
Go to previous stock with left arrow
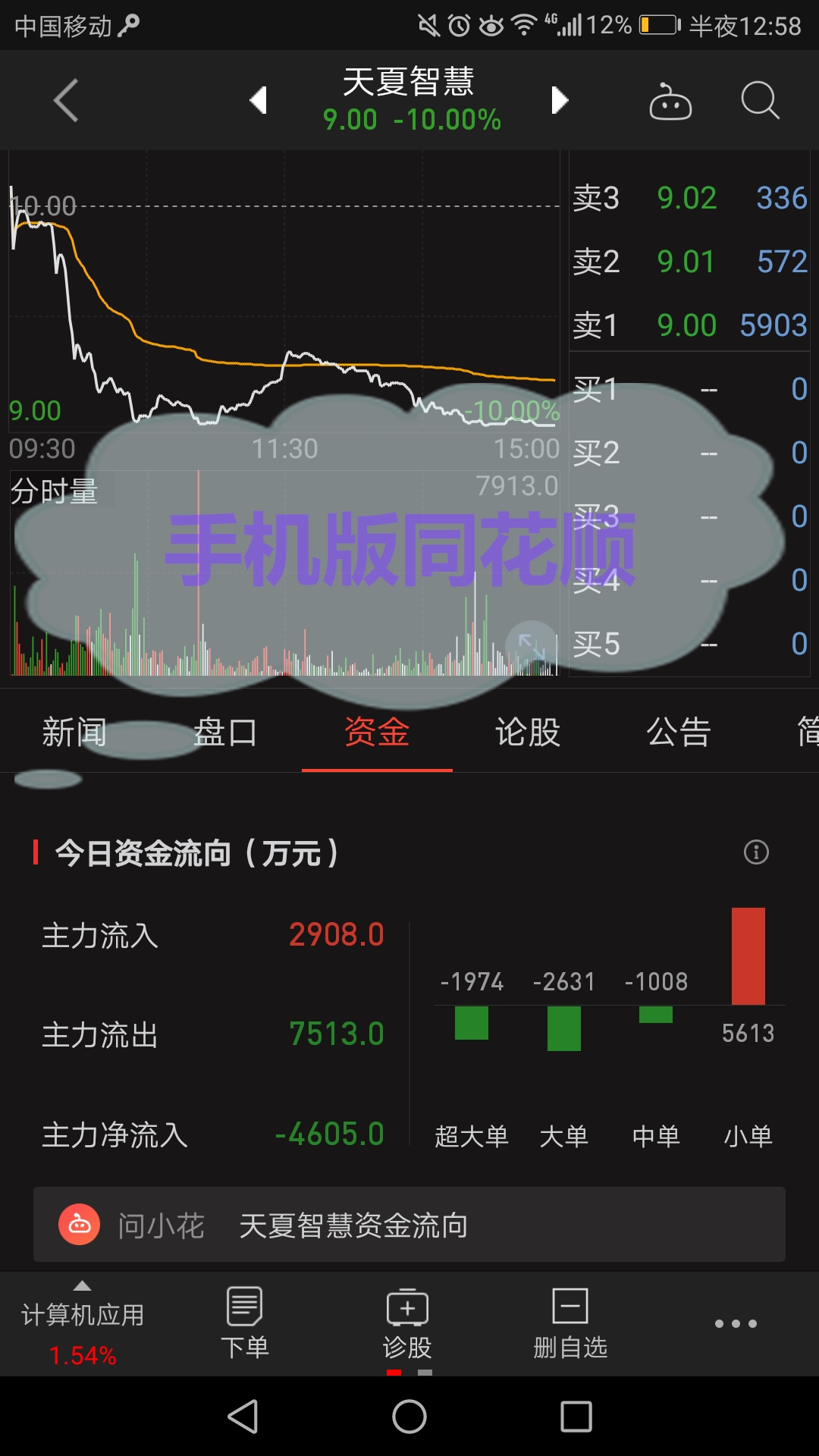pyautogui.click(x=259, y=99)
